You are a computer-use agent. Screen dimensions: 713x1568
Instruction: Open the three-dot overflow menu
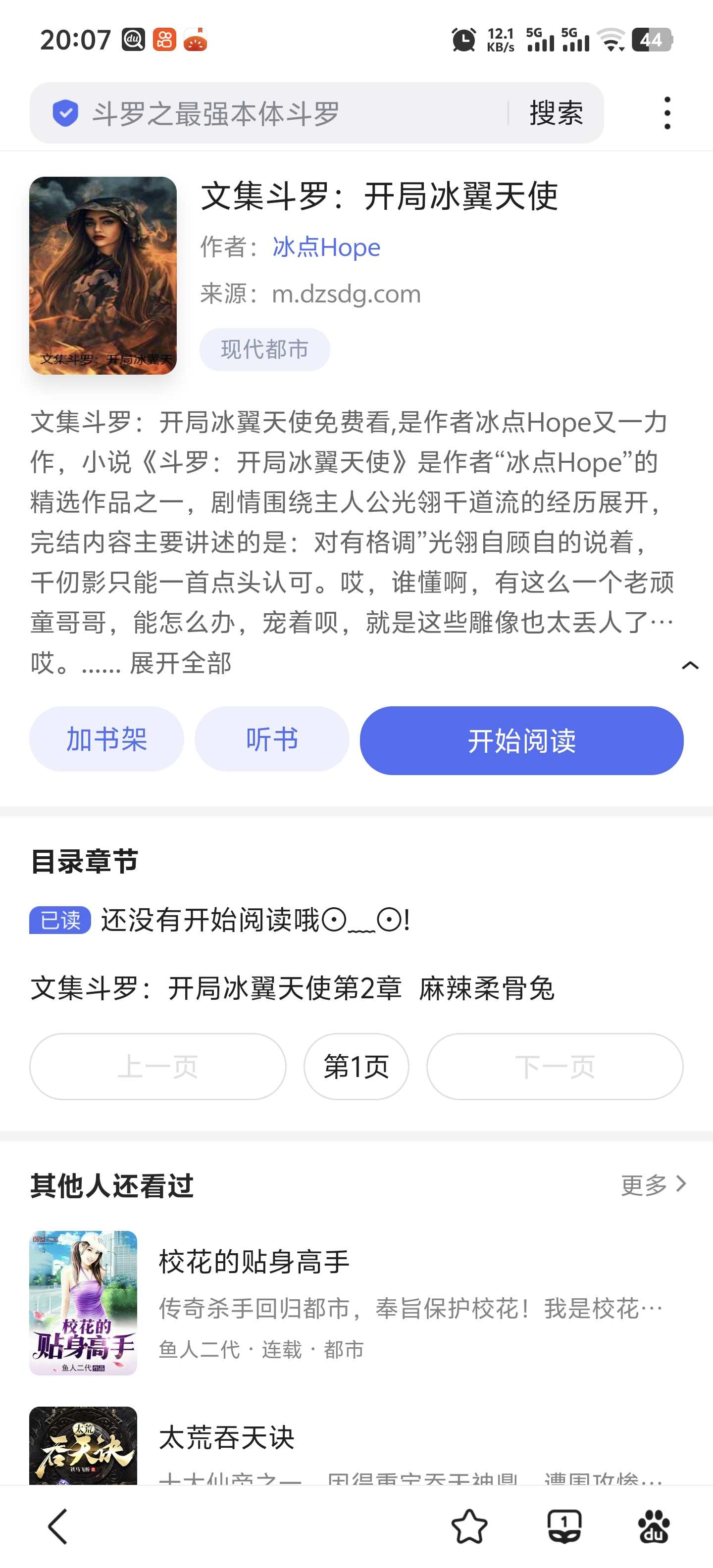pos(667,113)
